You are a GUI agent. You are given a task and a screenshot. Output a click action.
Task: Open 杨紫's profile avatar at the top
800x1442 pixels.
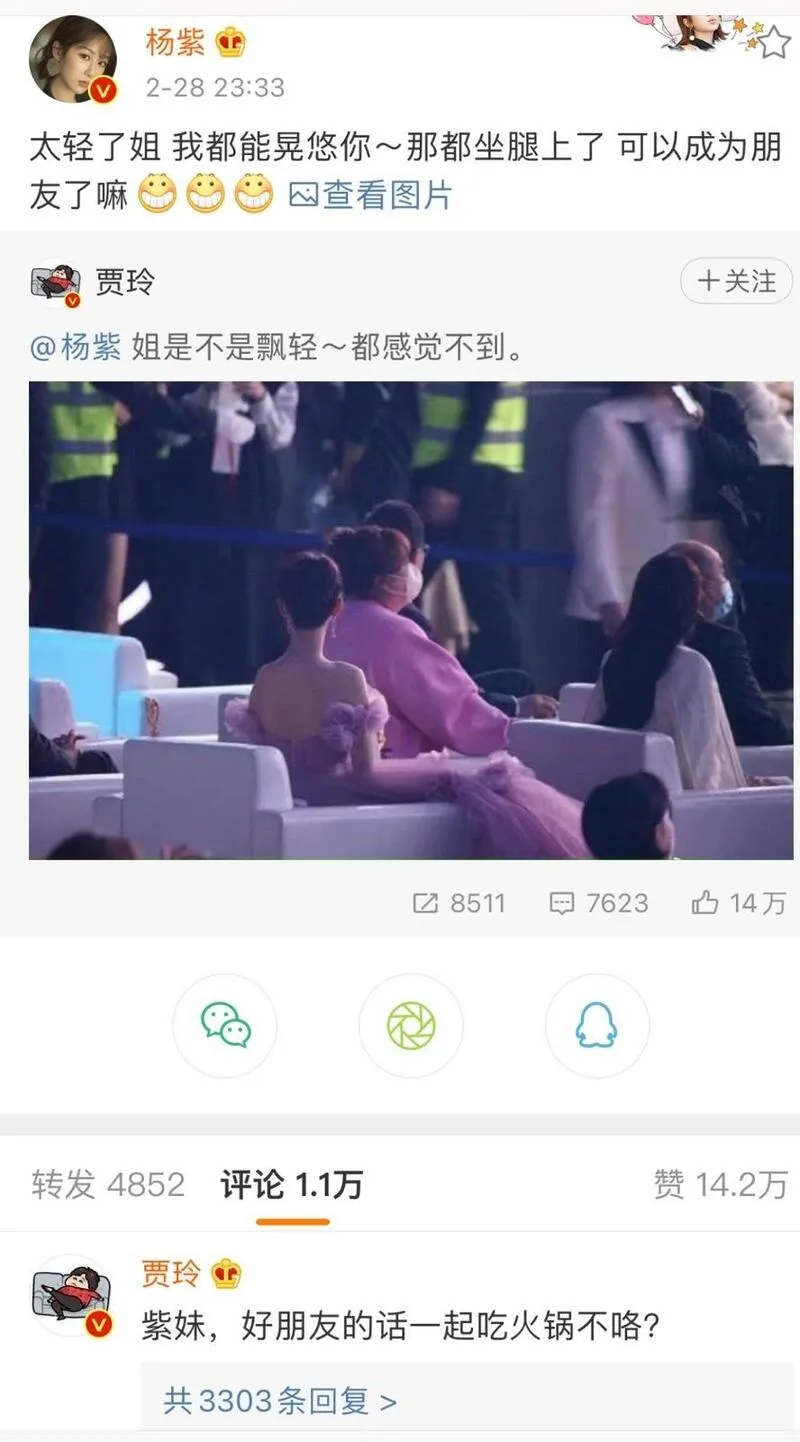click(x=73, y=59)
